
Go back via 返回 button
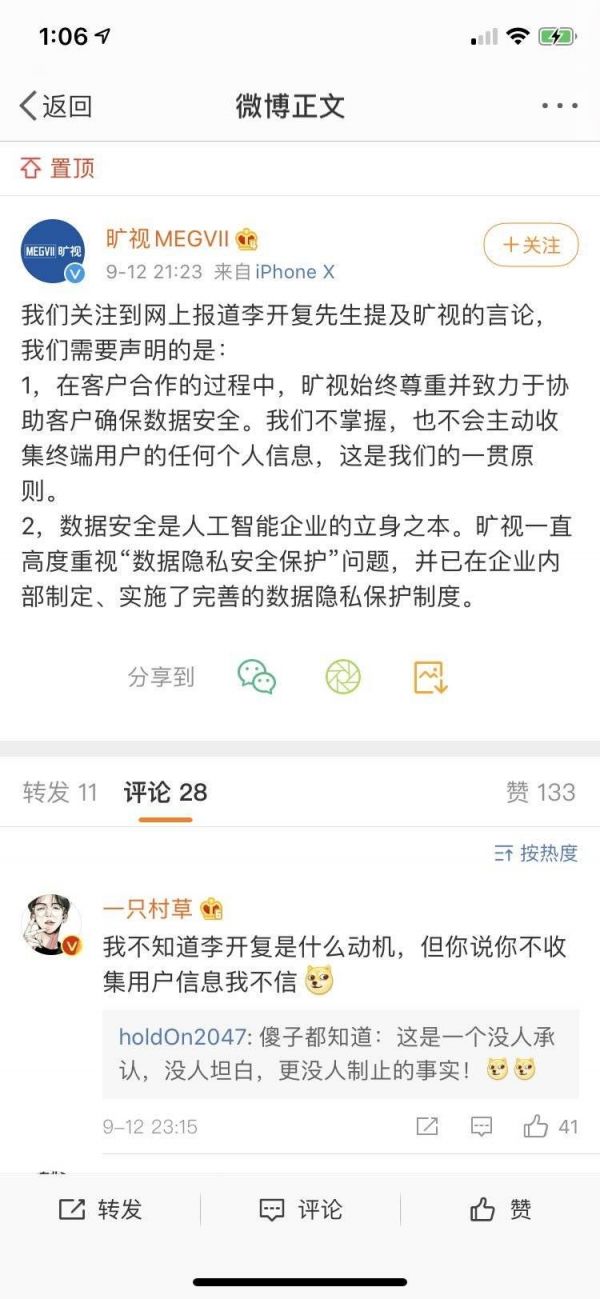(x=56, y=106)
